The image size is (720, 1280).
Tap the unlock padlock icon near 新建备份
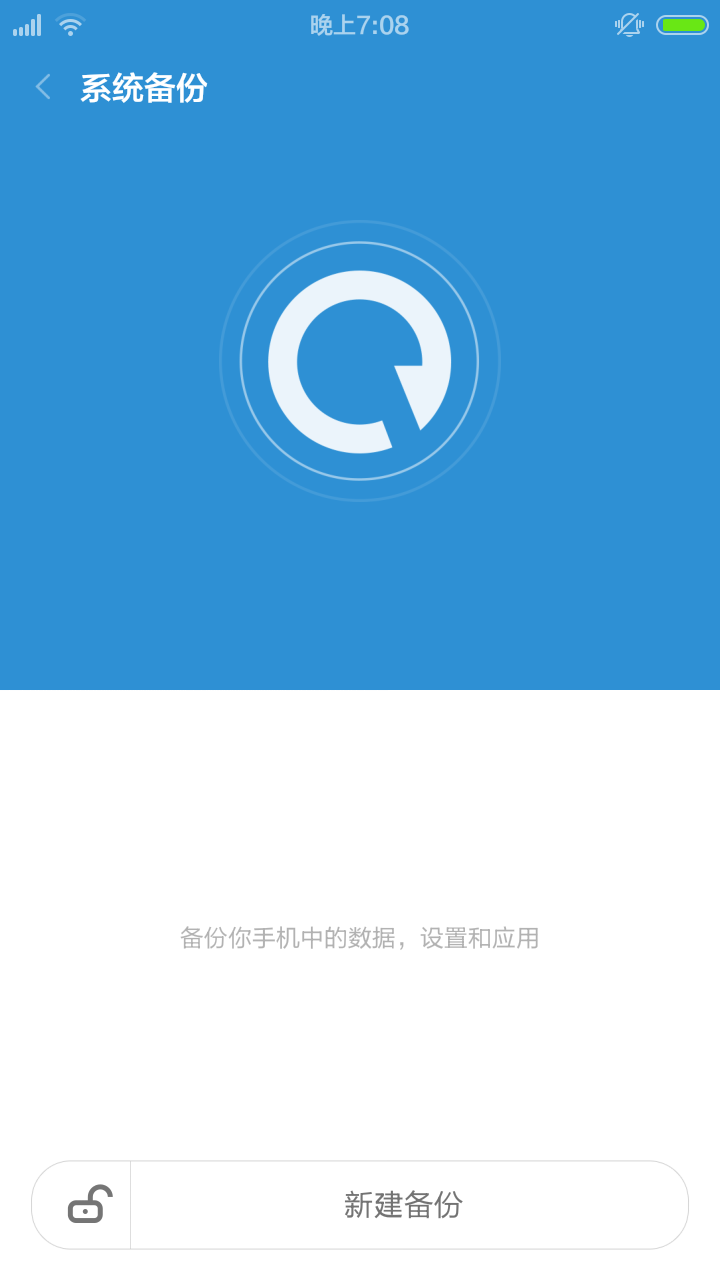click(x=86, y=1205)
